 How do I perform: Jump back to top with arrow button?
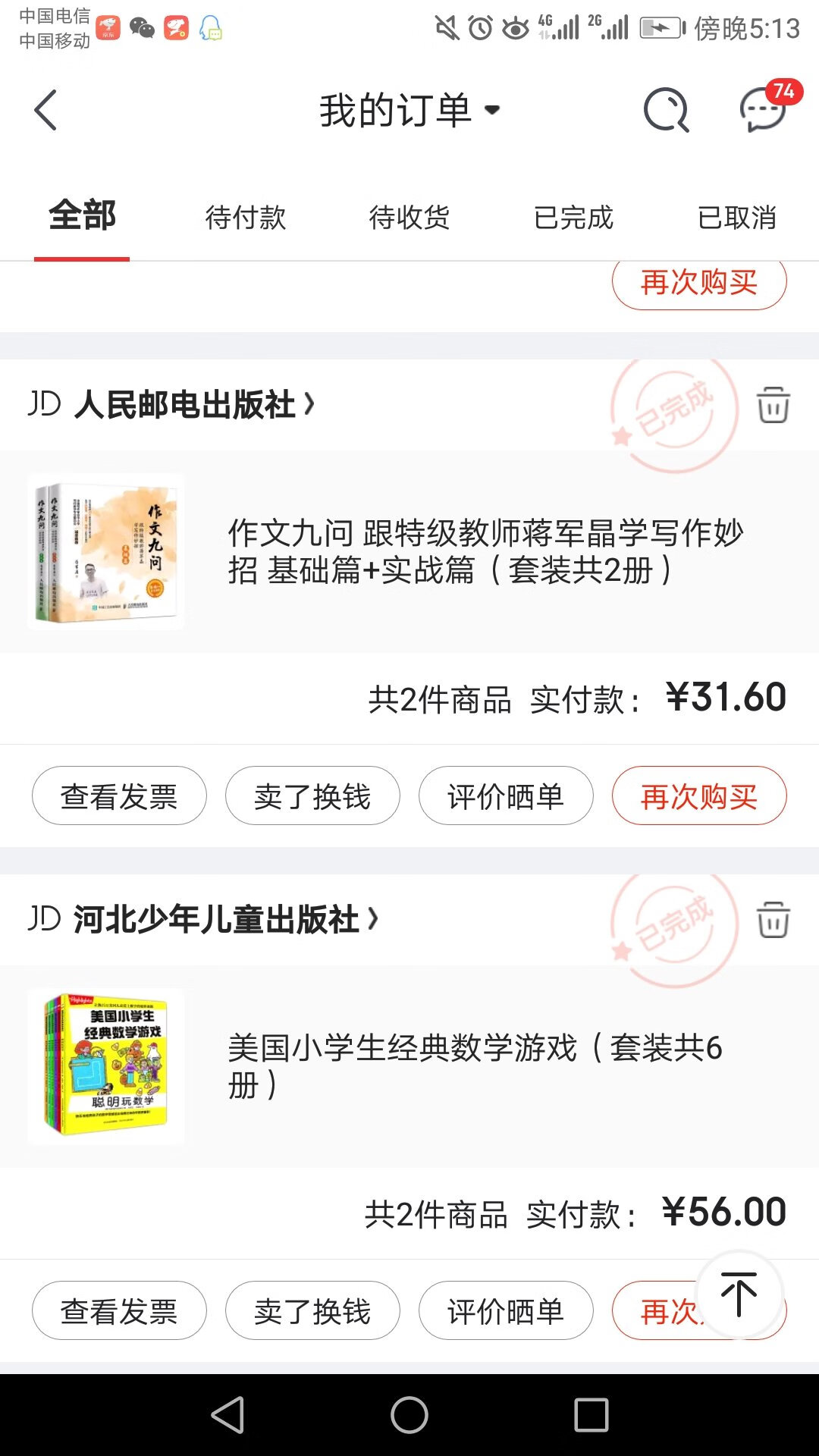[739, 1294]
